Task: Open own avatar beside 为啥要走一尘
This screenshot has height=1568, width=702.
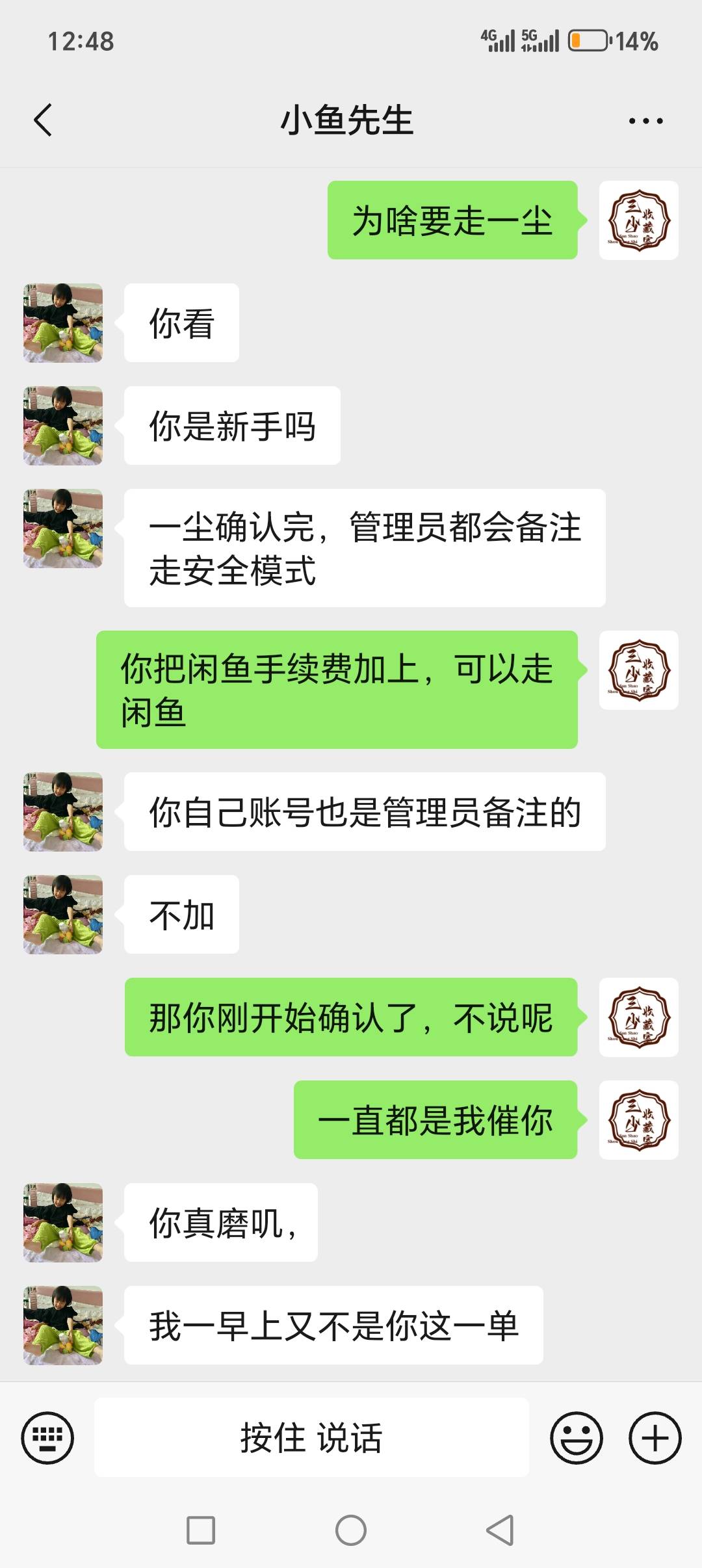Action: [638, 220]
